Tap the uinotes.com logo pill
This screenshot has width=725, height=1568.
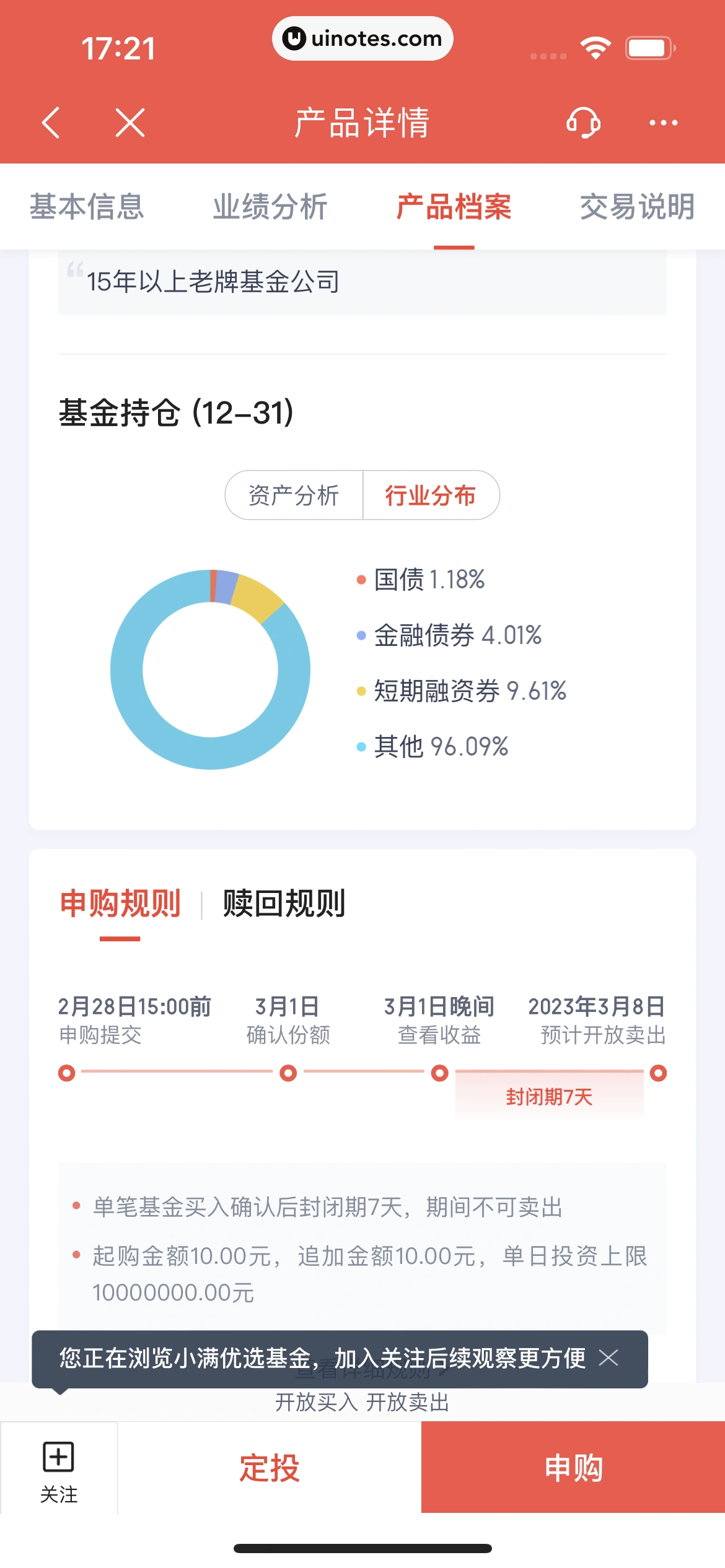(362, 38)
